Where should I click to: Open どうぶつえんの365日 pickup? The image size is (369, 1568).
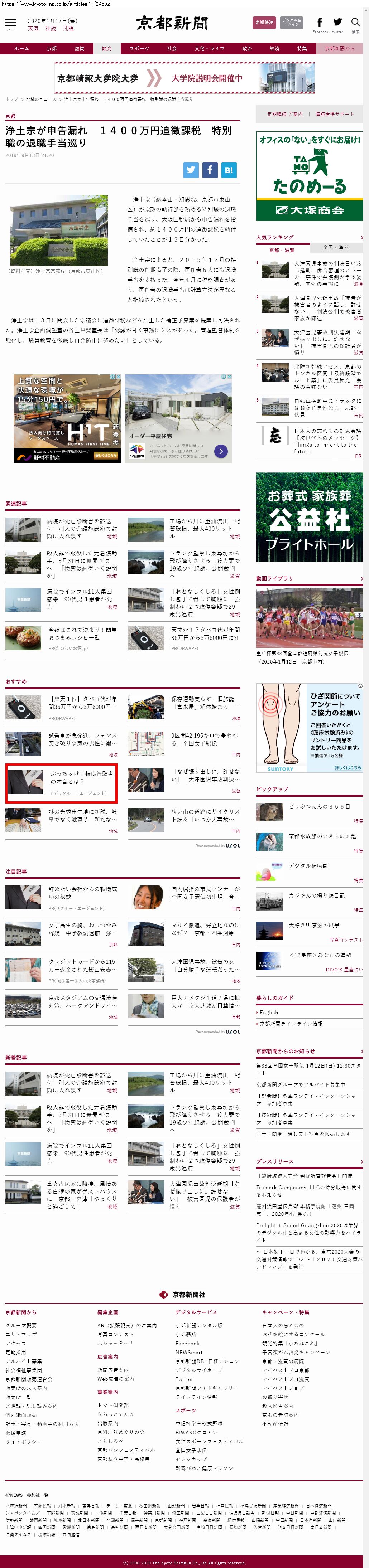coord(319,806)
